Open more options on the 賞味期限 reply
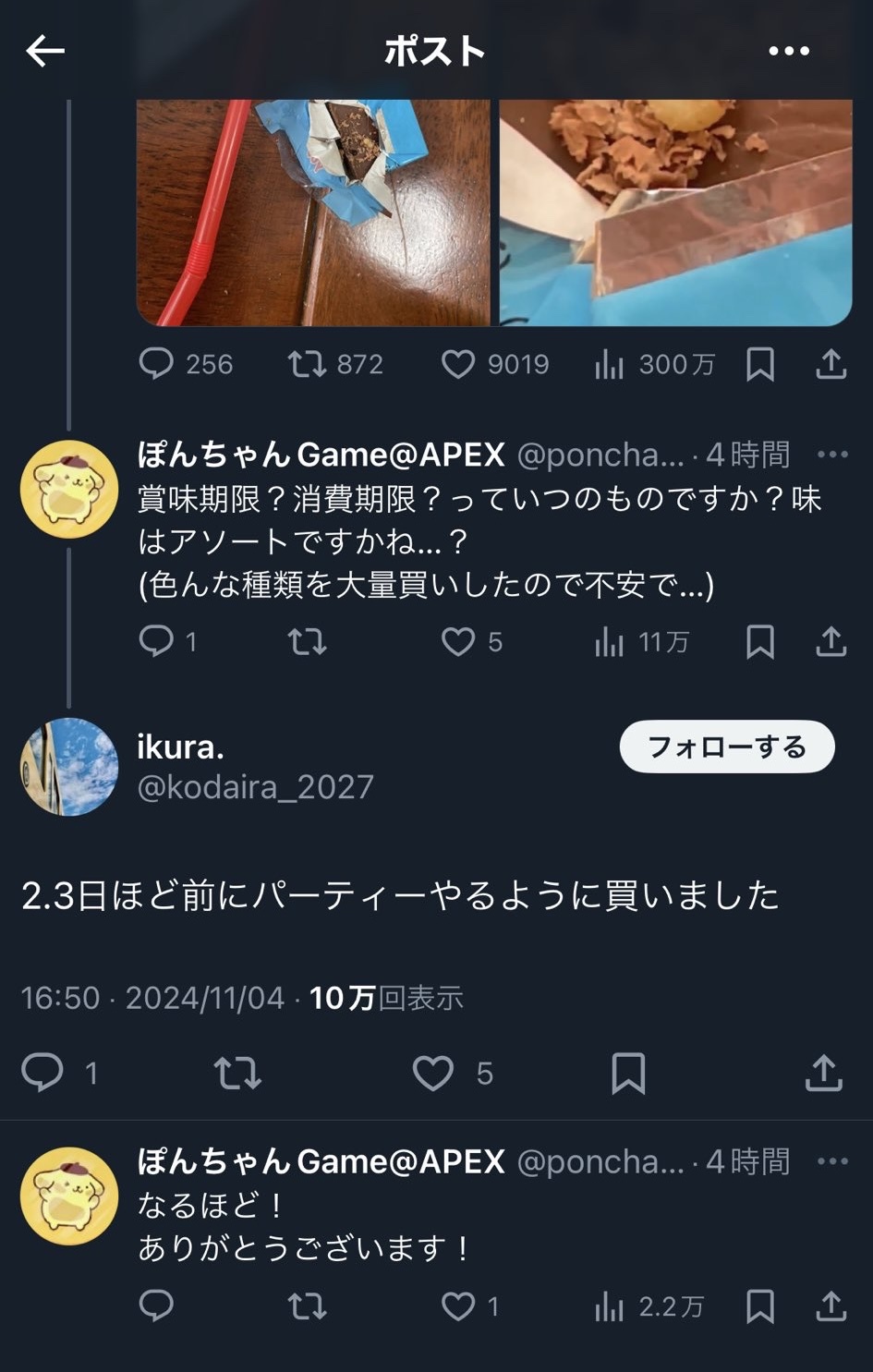Screen dimensions: 873x1372 (x=831, y=454)
